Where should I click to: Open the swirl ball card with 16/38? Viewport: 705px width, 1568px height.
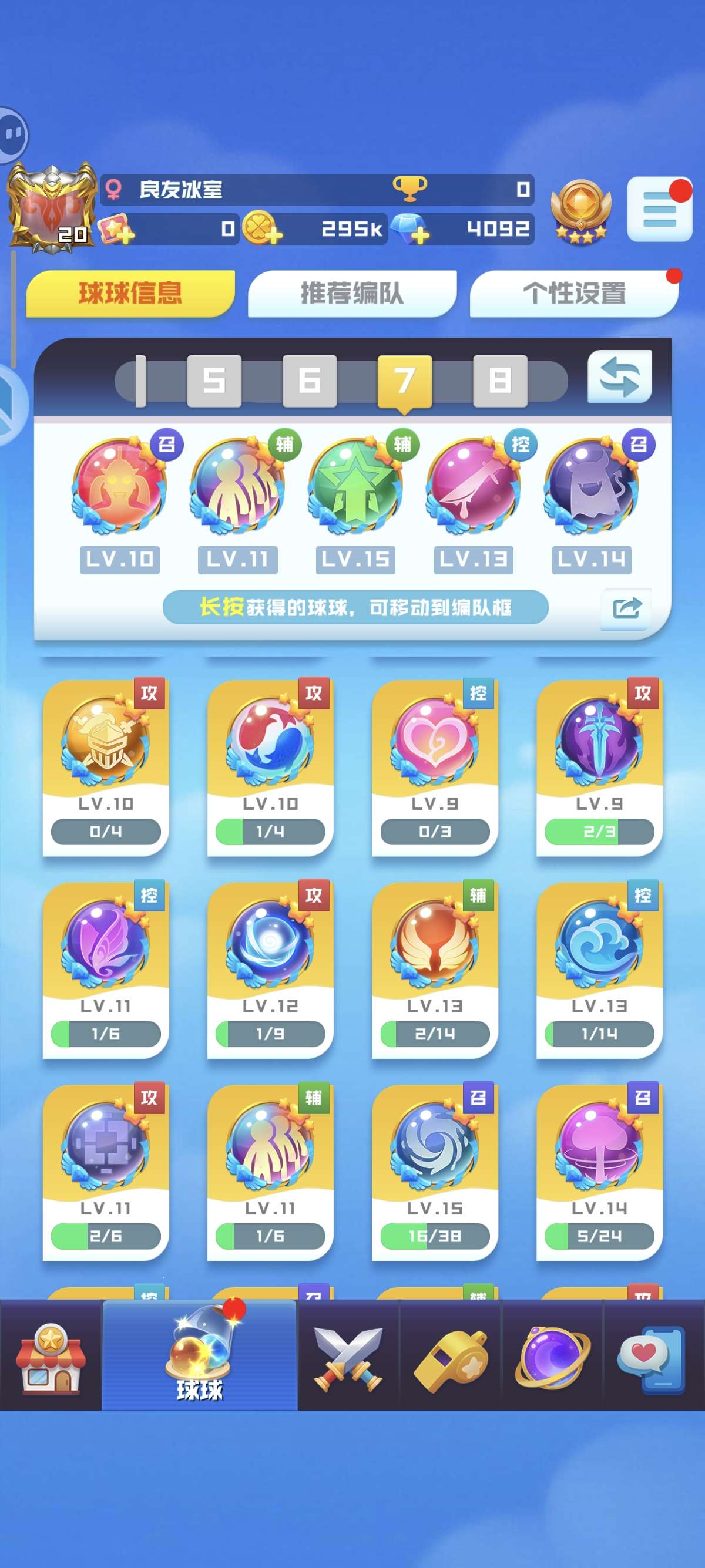435,1172
